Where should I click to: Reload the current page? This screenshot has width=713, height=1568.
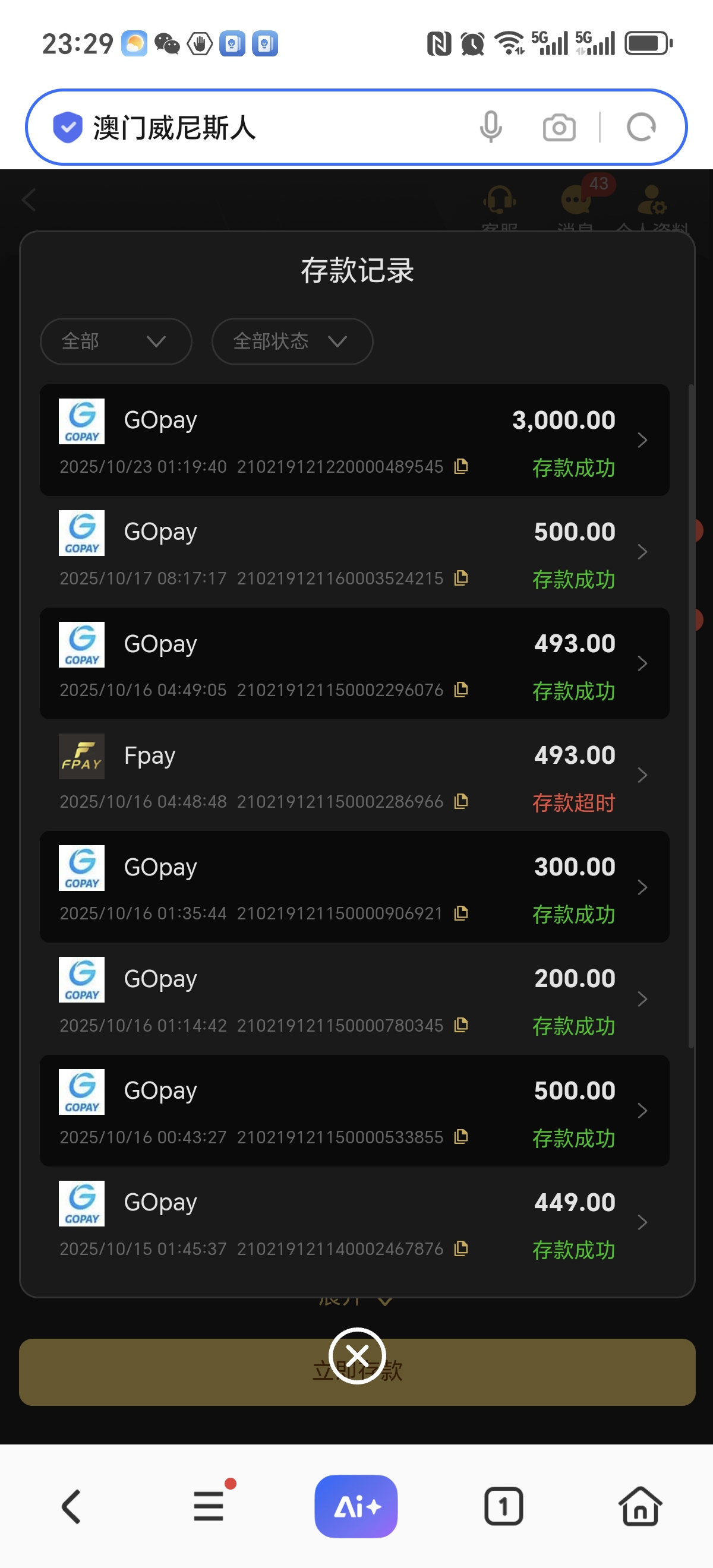tap(641, 127)
